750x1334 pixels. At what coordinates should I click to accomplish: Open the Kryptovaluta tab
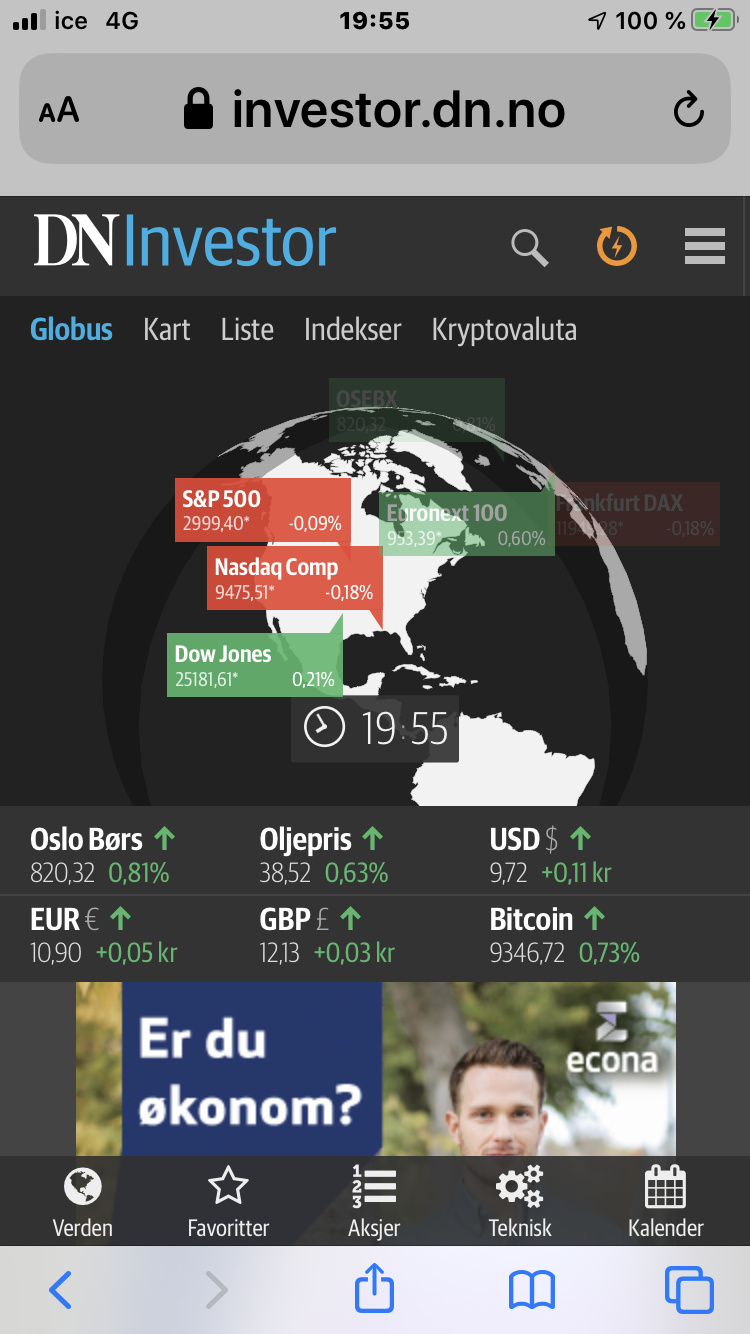(504, 330)
